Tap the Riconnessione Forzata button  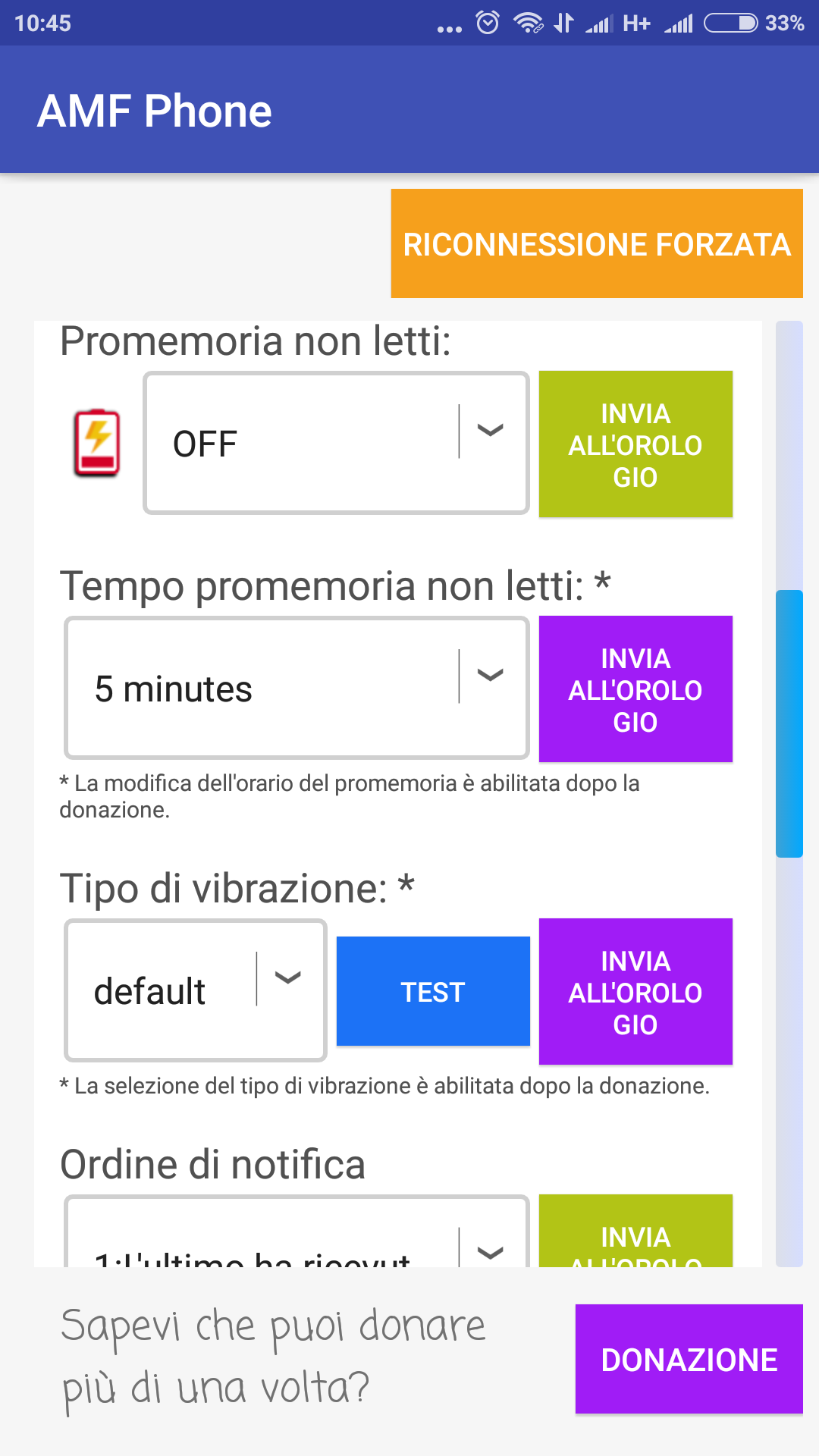[597, 243]
